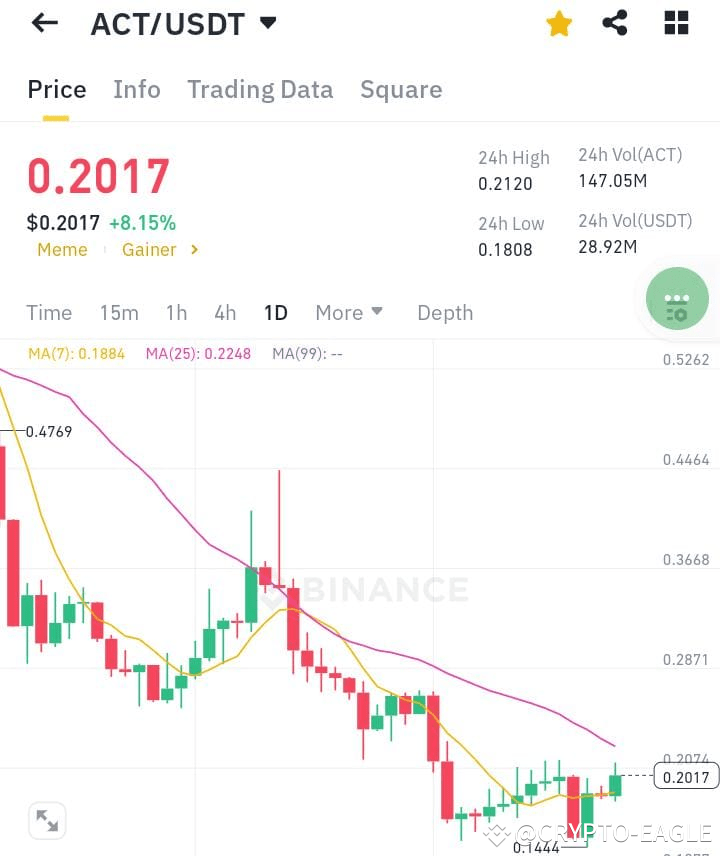Viewport: 720px width, 856px height.
Task: Select the Time chart view
Action: point(49,313)
